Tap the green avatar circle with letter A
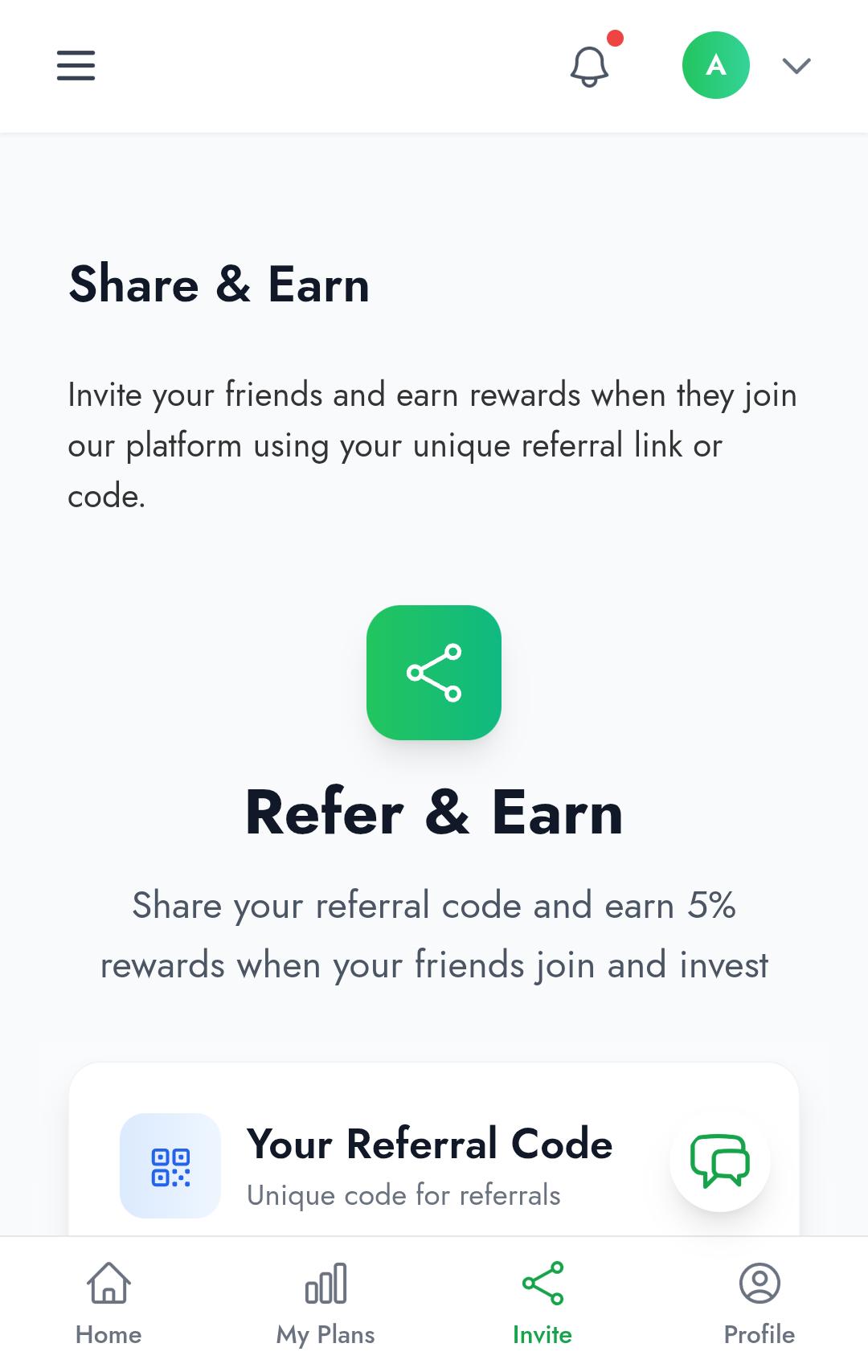The height and width of the screenshot is (1372, 868). point(715,64)
